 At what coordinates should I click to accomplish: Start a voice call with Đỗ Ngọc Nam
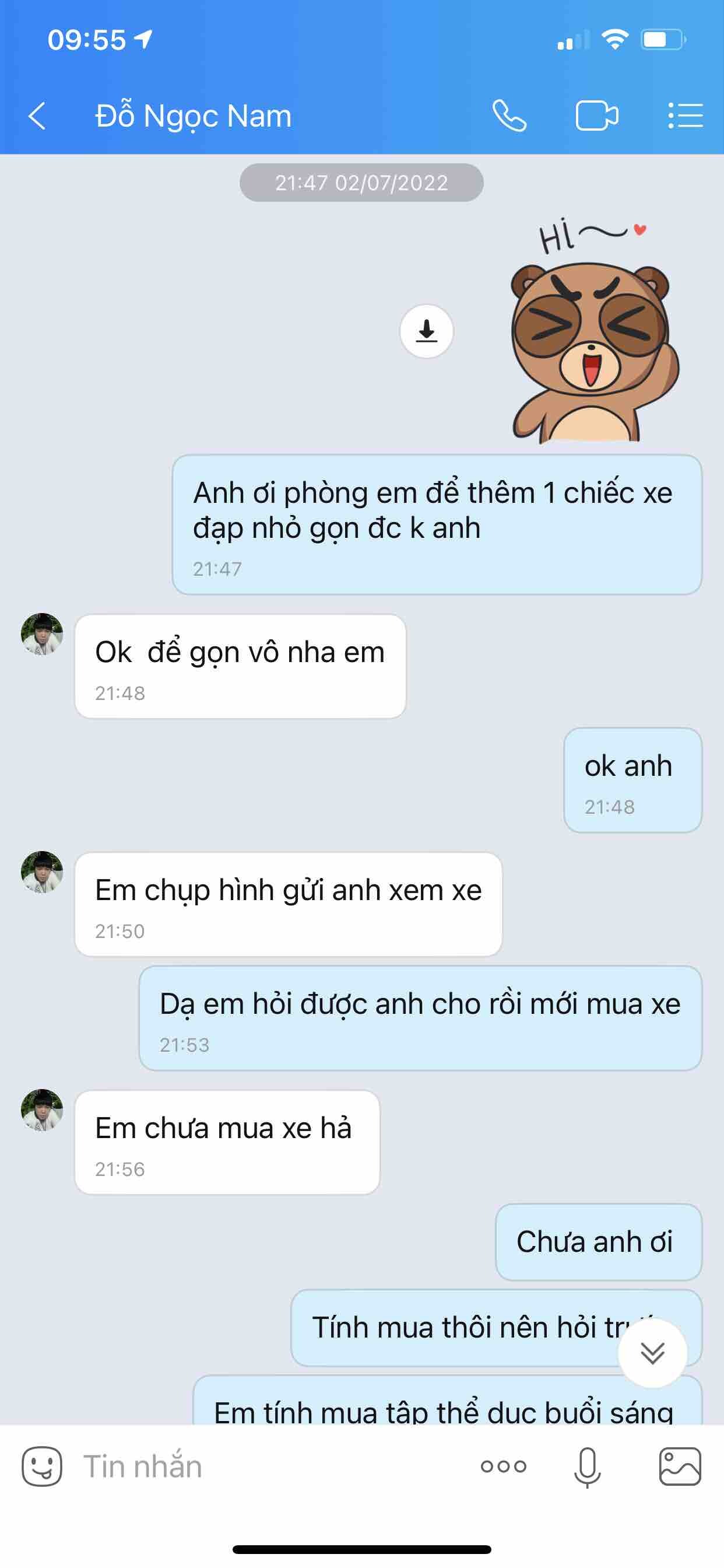(509, 116)
